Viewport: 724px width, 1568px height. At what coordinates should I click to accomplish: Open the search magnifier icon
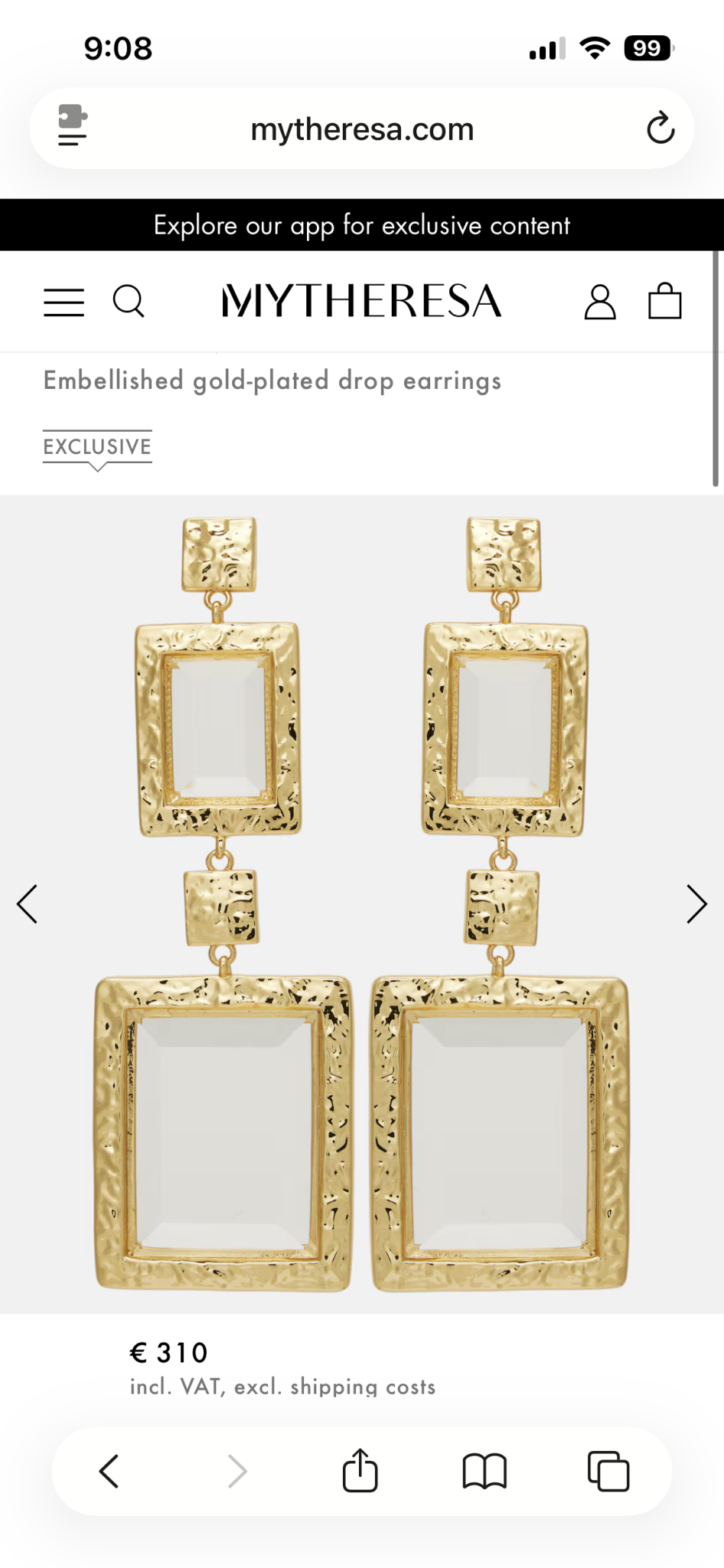pos(129,301)
